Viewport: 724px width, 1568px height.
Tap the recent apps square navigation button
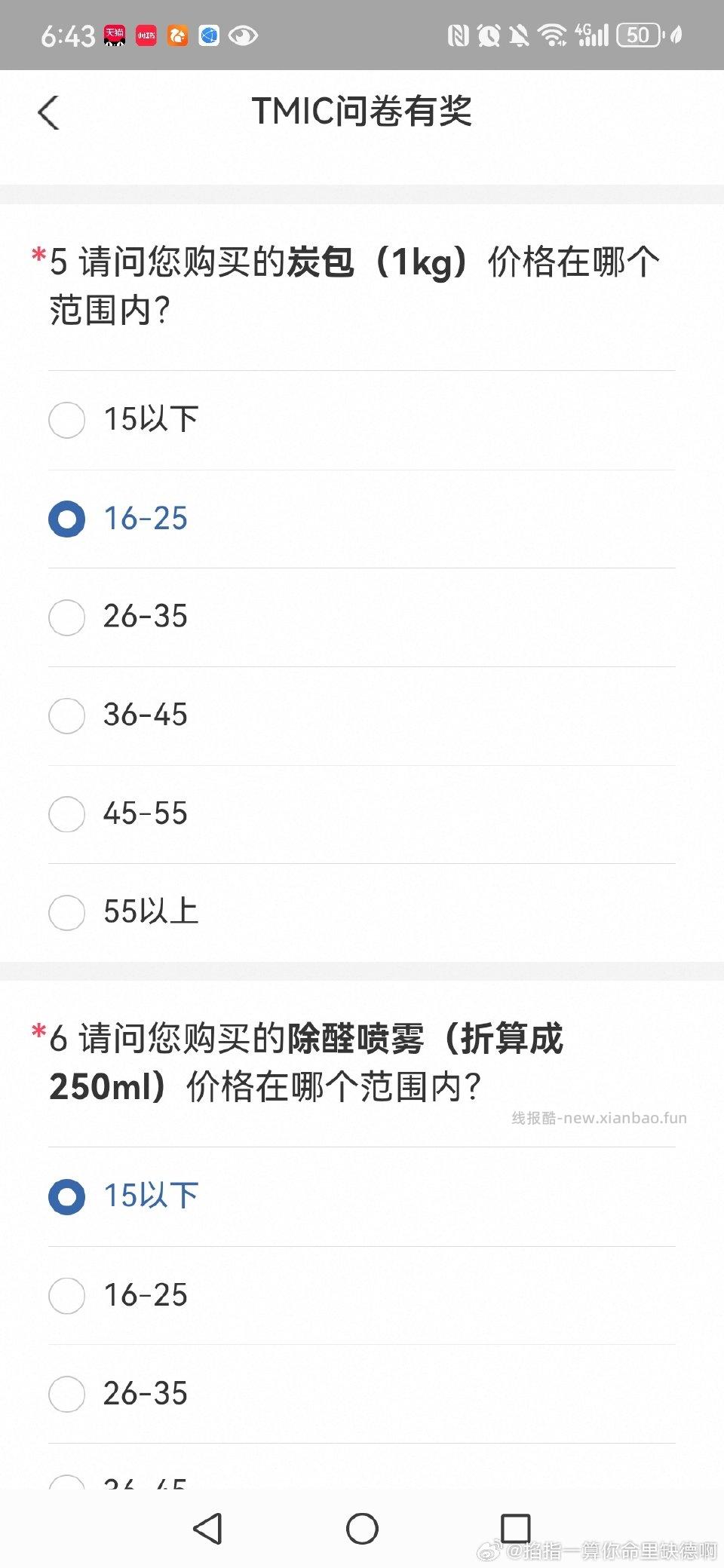pos(516,1529)
